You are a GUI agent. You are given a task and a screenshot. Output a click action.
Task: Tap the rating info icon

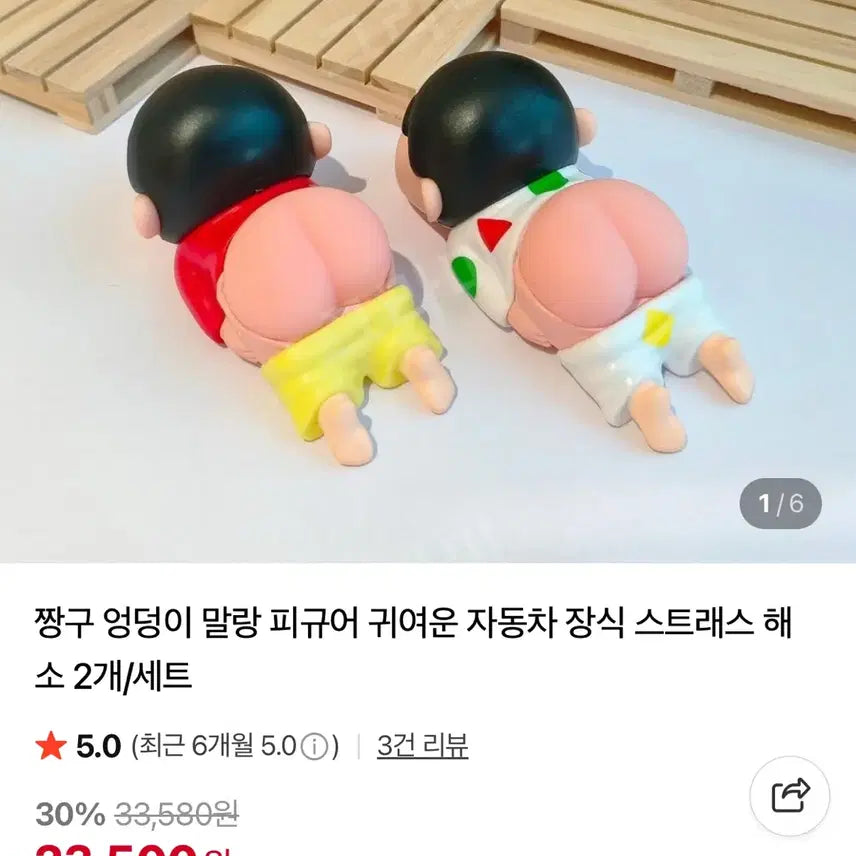click(314, 747)
